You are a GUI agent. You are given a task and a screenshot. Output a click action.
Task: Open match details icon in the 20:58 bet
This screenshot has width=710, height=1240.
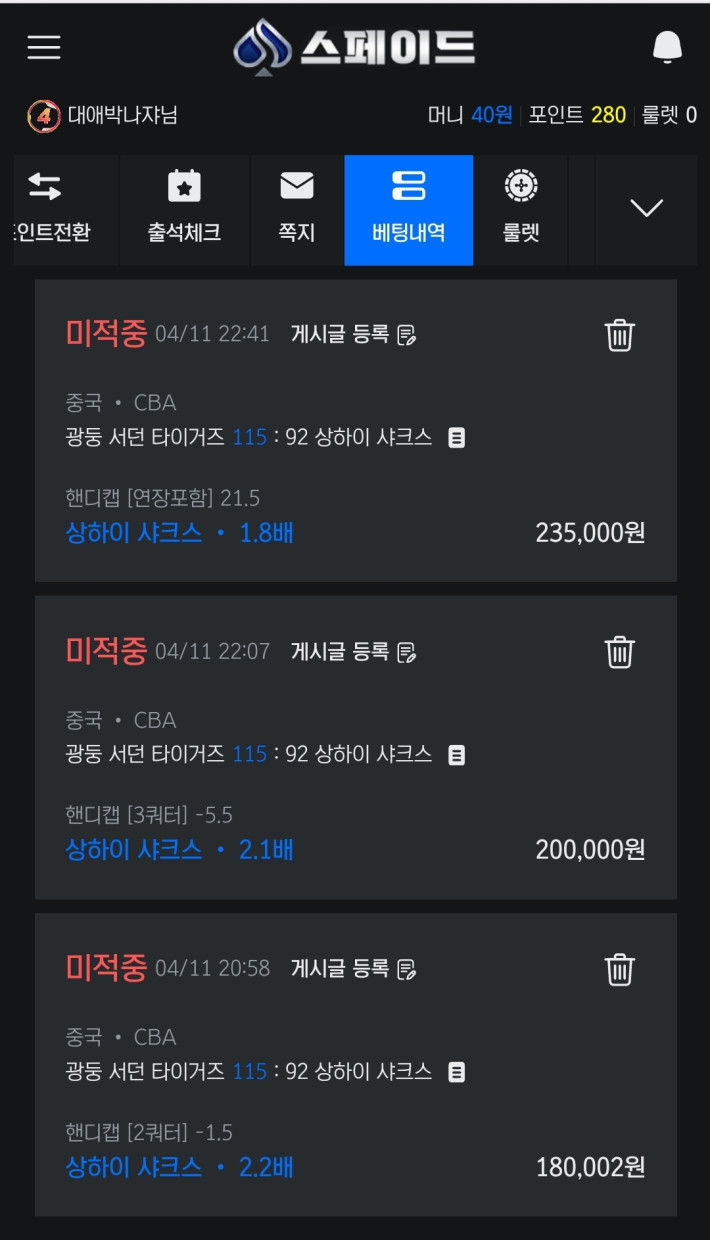pos(456,1072)
